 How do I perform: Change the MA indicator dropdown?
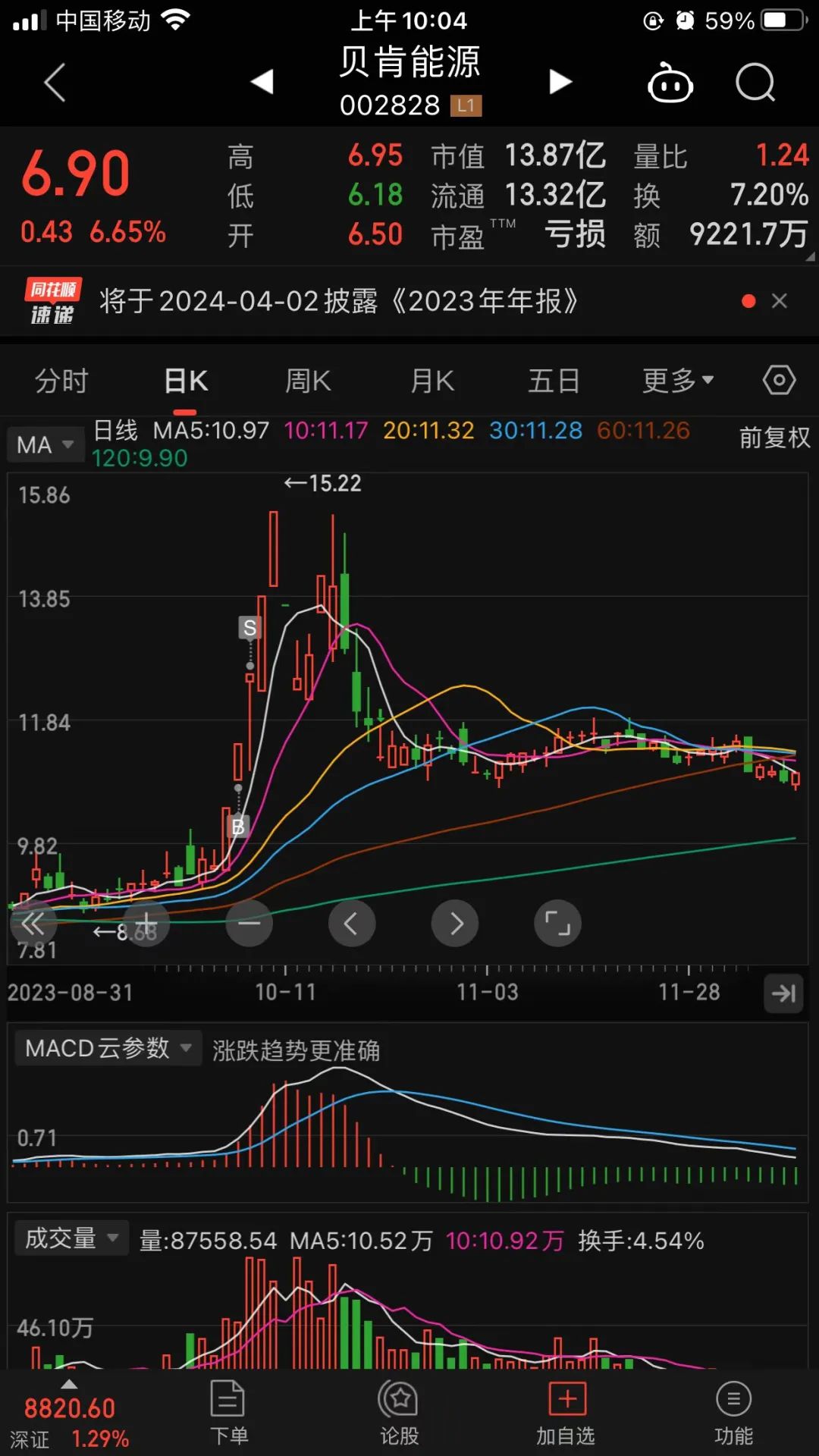coord(45,444)
